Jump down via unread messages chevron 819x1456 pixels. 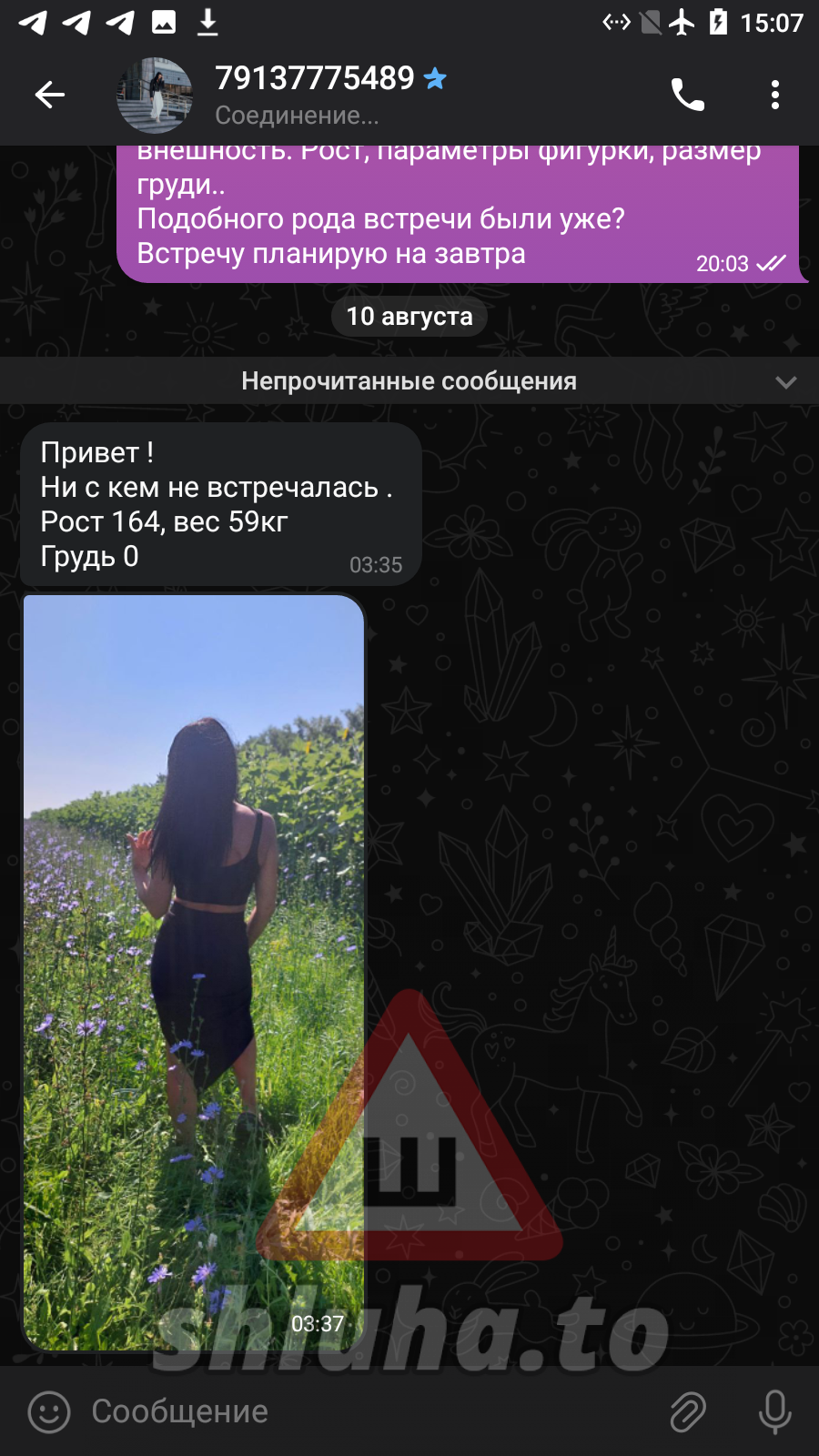(x=785, y=382)
